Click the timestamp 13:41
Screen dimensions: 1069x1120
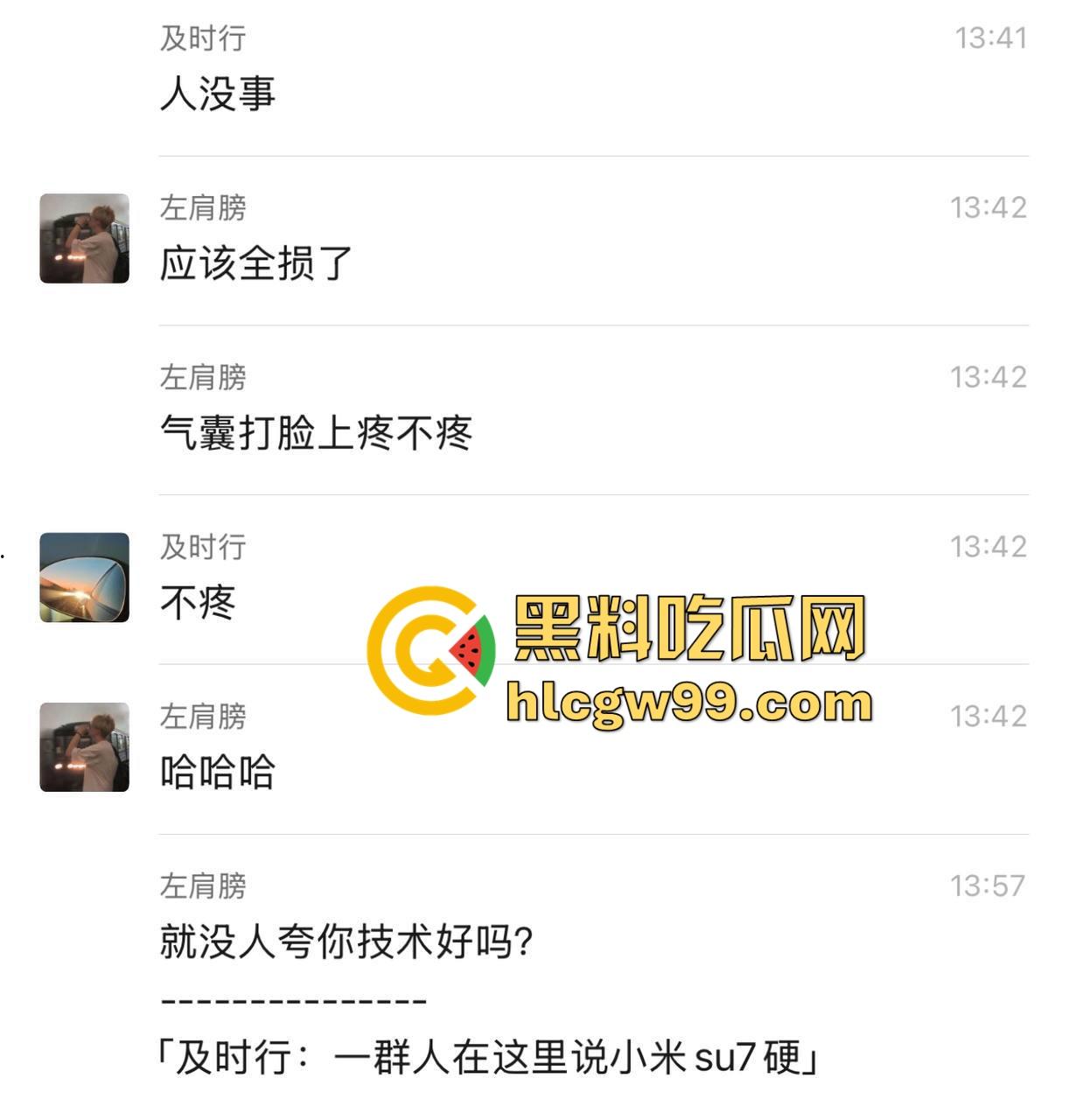pyautogui.click(x=990, y=38)
